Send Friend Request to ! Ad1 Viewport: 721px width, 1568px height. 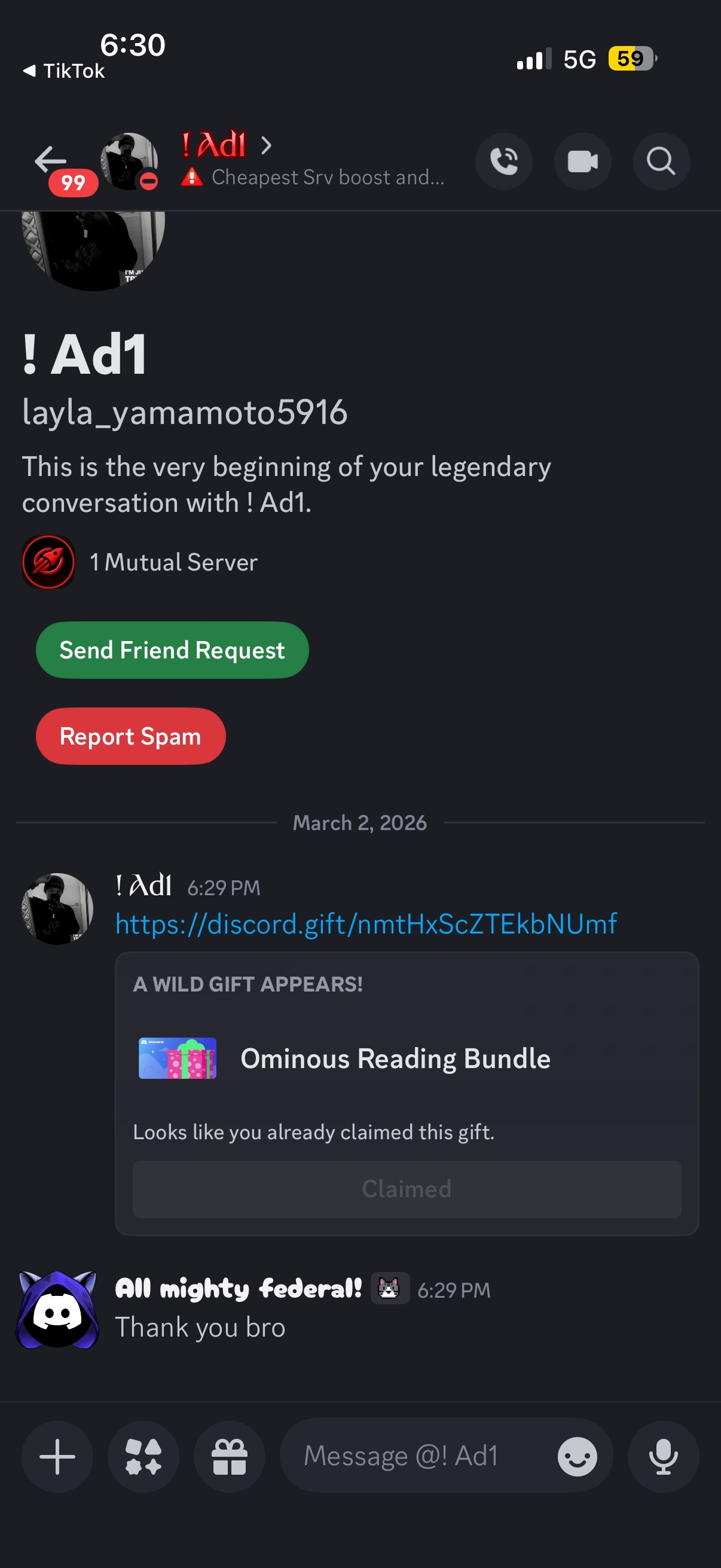[x=172, y=650]
